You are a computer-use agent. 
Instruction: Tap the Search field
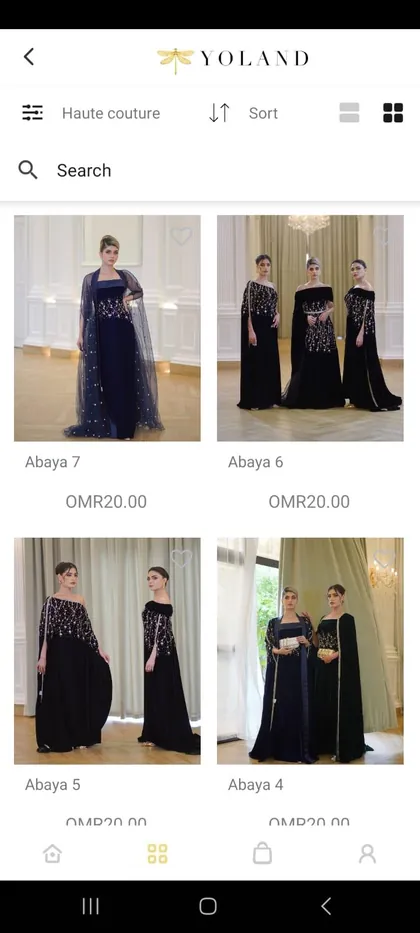point(210,170)
